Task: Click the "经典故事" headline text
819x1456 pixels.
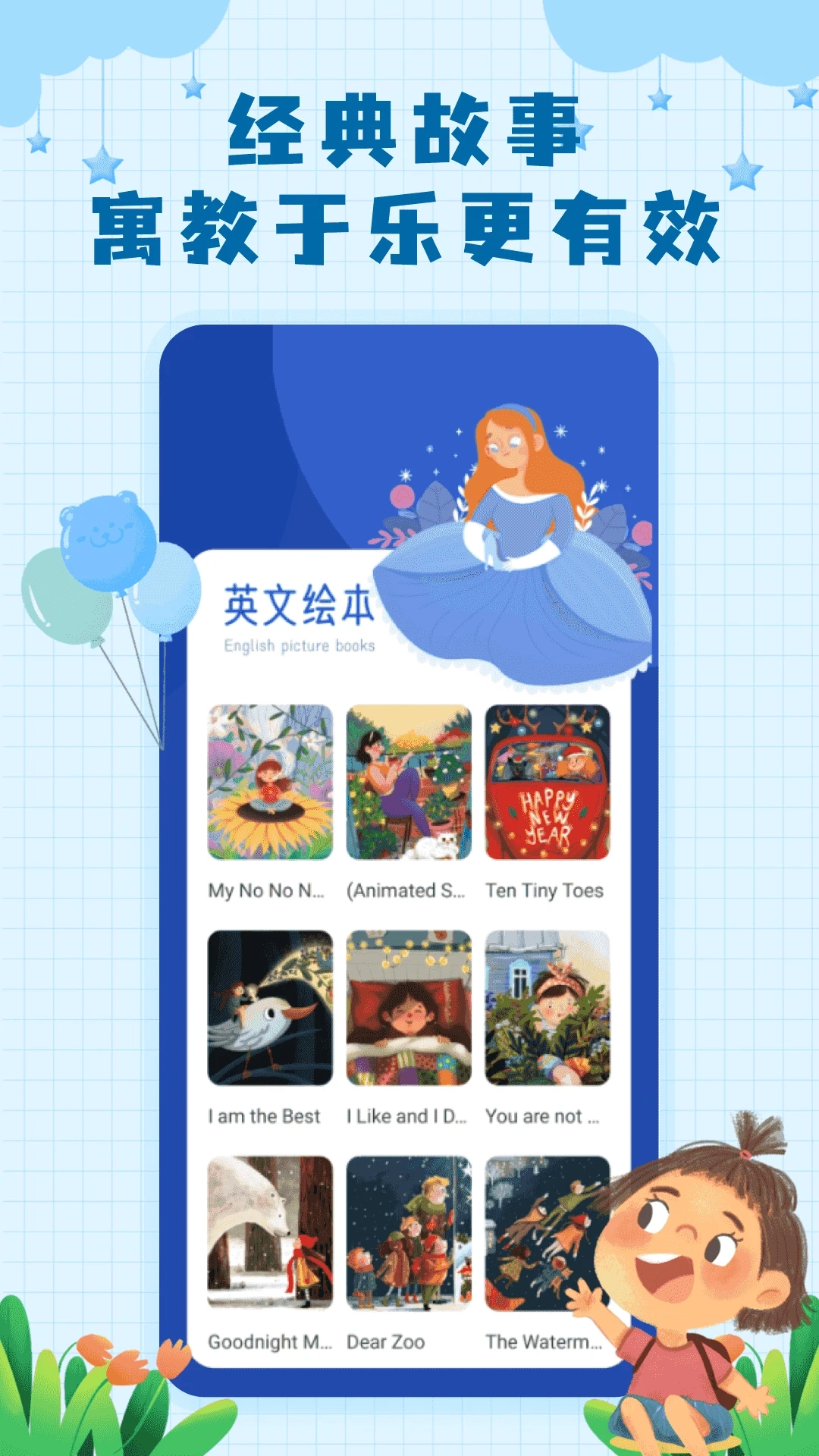Action: coord(409,133)
